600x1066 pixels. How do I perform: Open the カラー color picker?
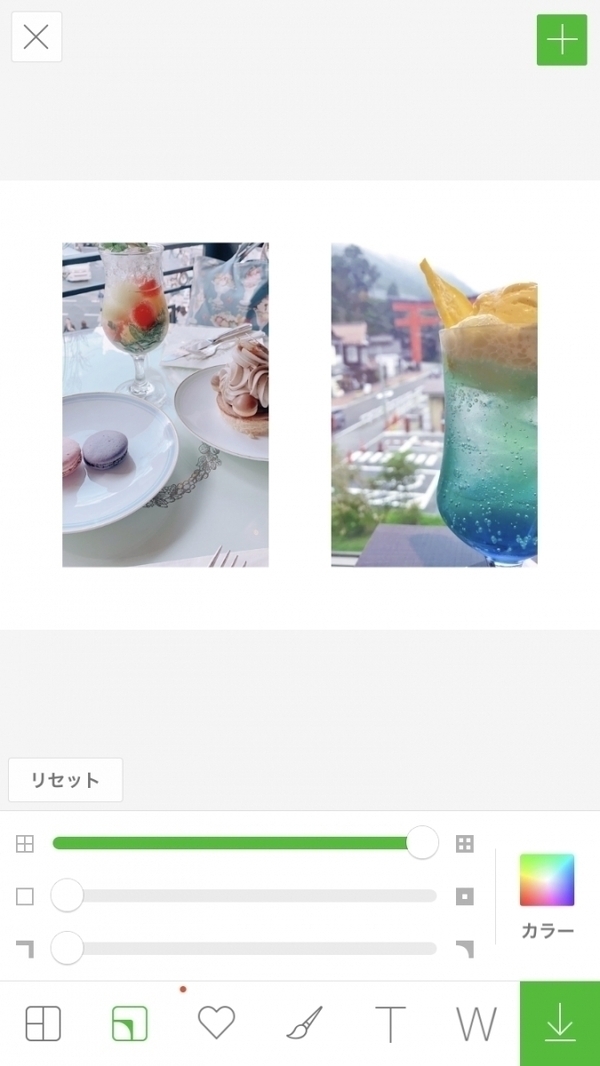tap(547, 896)
